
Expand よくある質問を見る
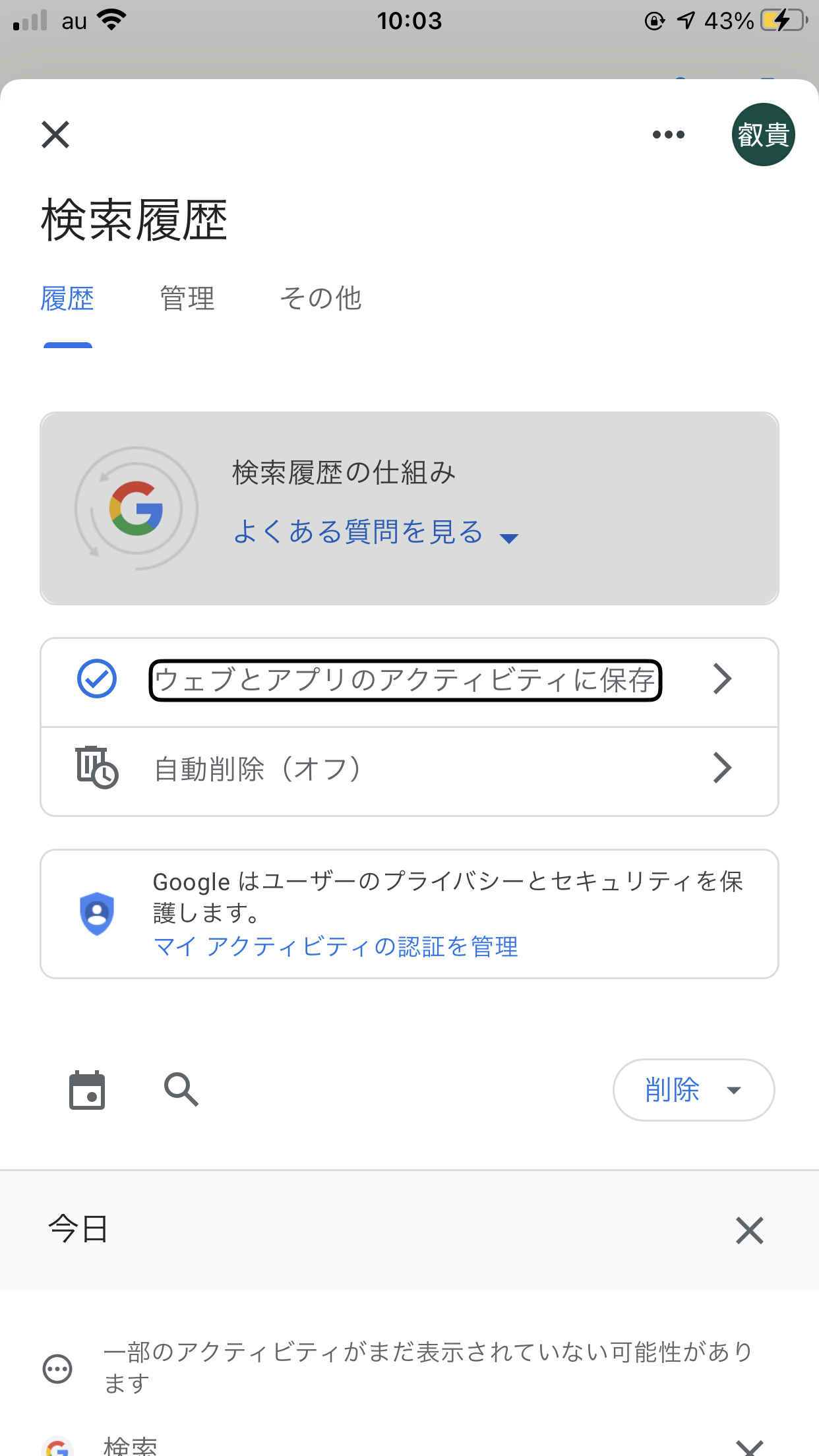click(376, 531)
